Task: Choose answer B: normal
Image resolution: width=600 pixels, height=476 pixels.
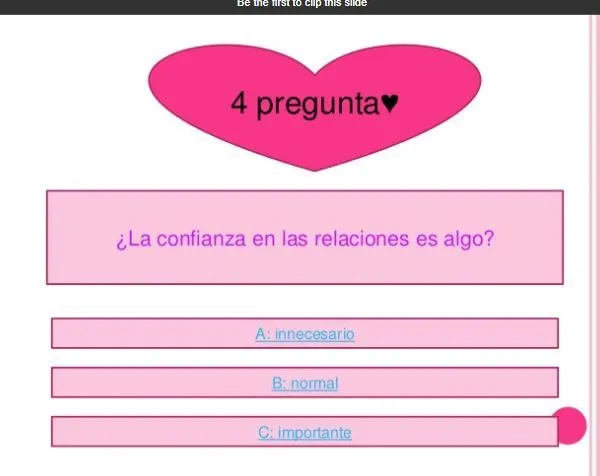Action: [x=305, y=383]
